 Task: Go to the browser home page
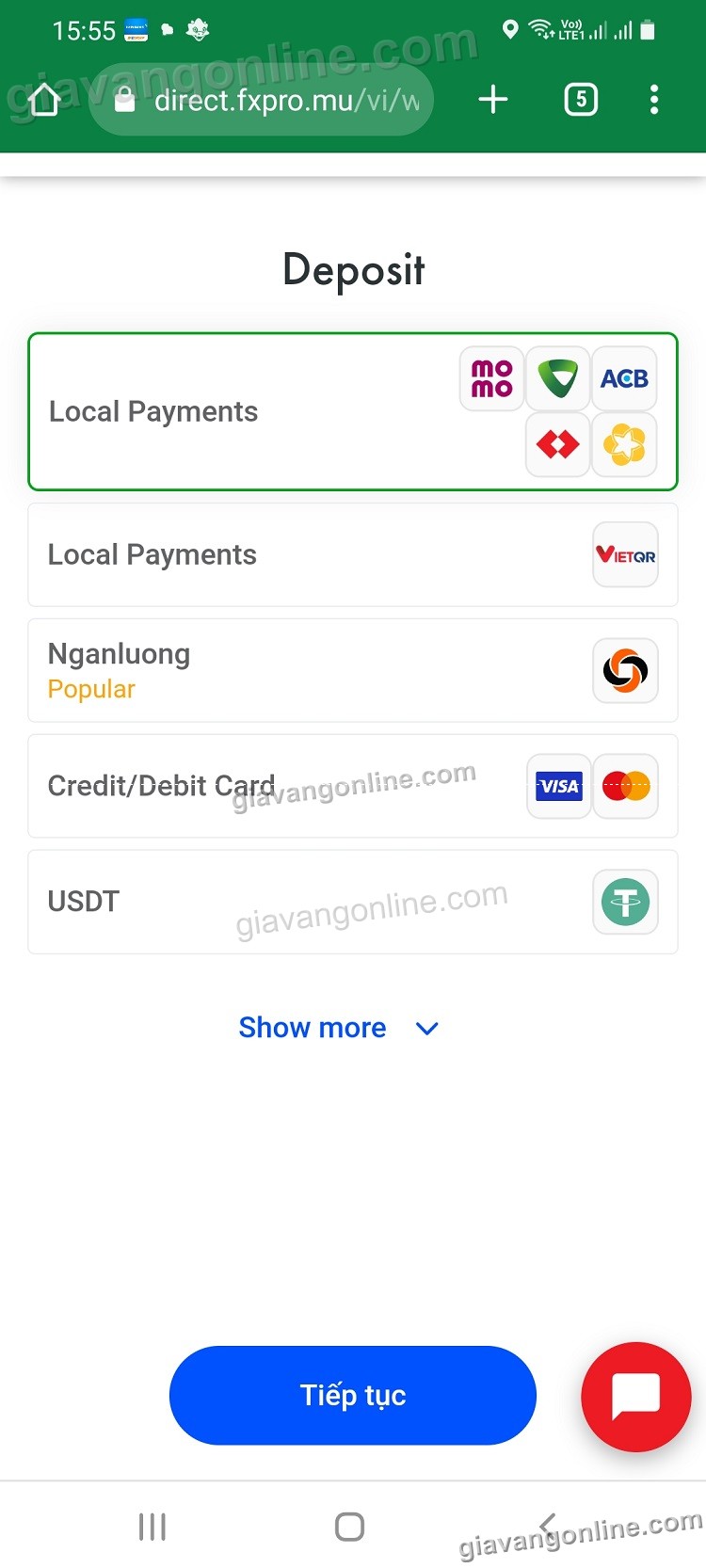[x=44, y=100]
